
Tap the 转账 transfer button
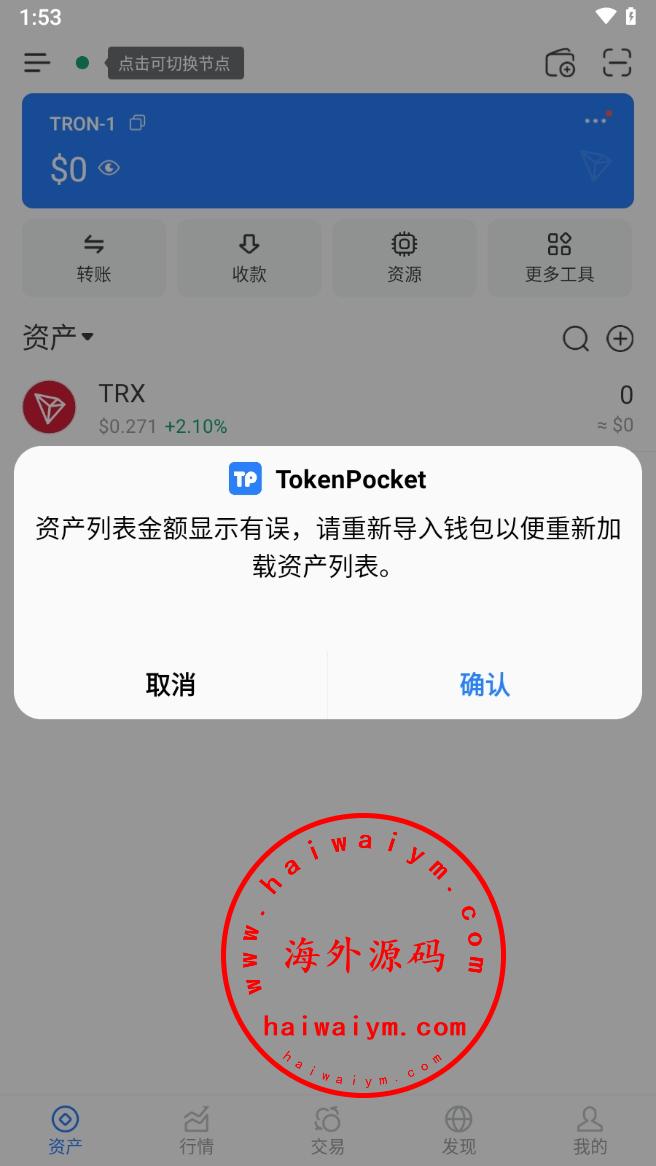94,258
